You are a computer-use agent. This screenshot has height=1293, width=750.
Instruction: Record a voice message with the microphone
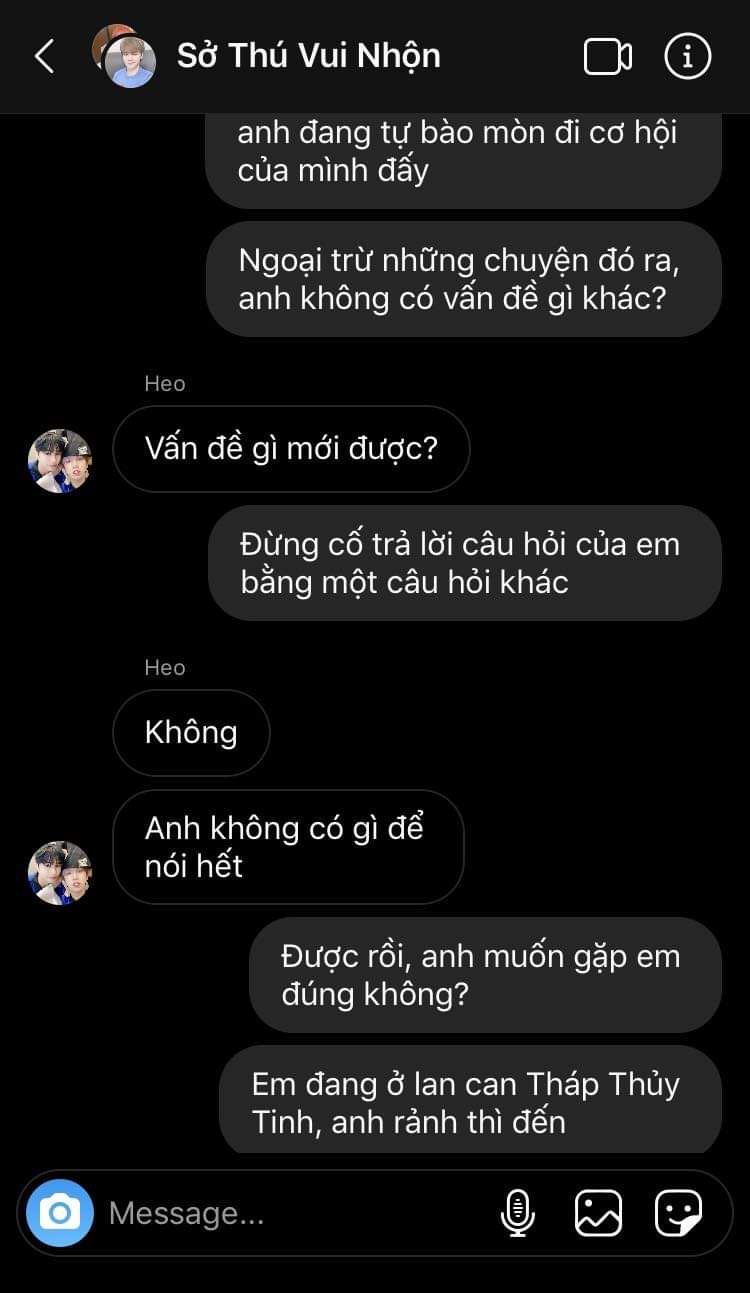[517, 1213]
